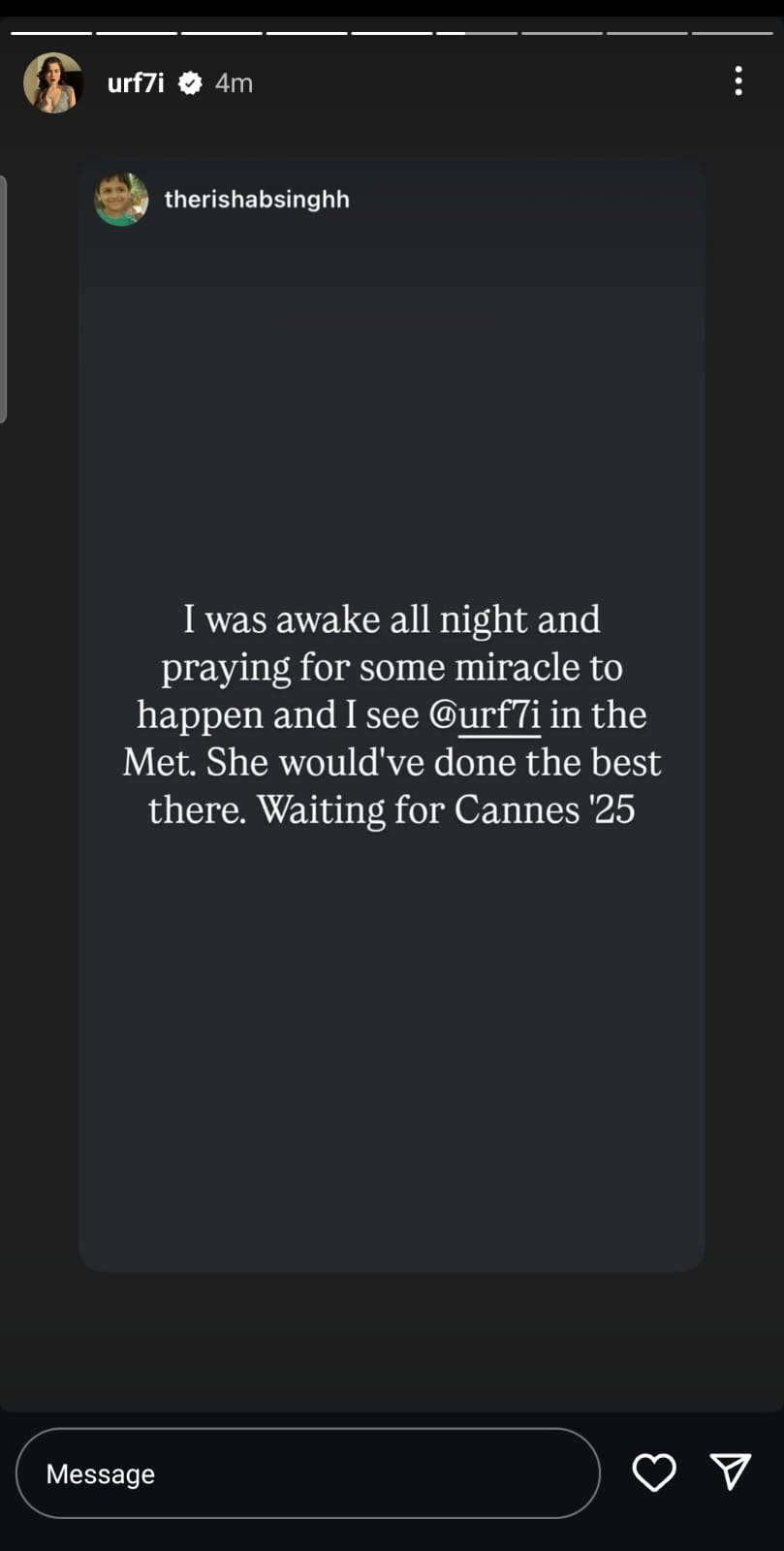Type a reply in the Message field
784x1551 pixels.
pos(308,1473)
